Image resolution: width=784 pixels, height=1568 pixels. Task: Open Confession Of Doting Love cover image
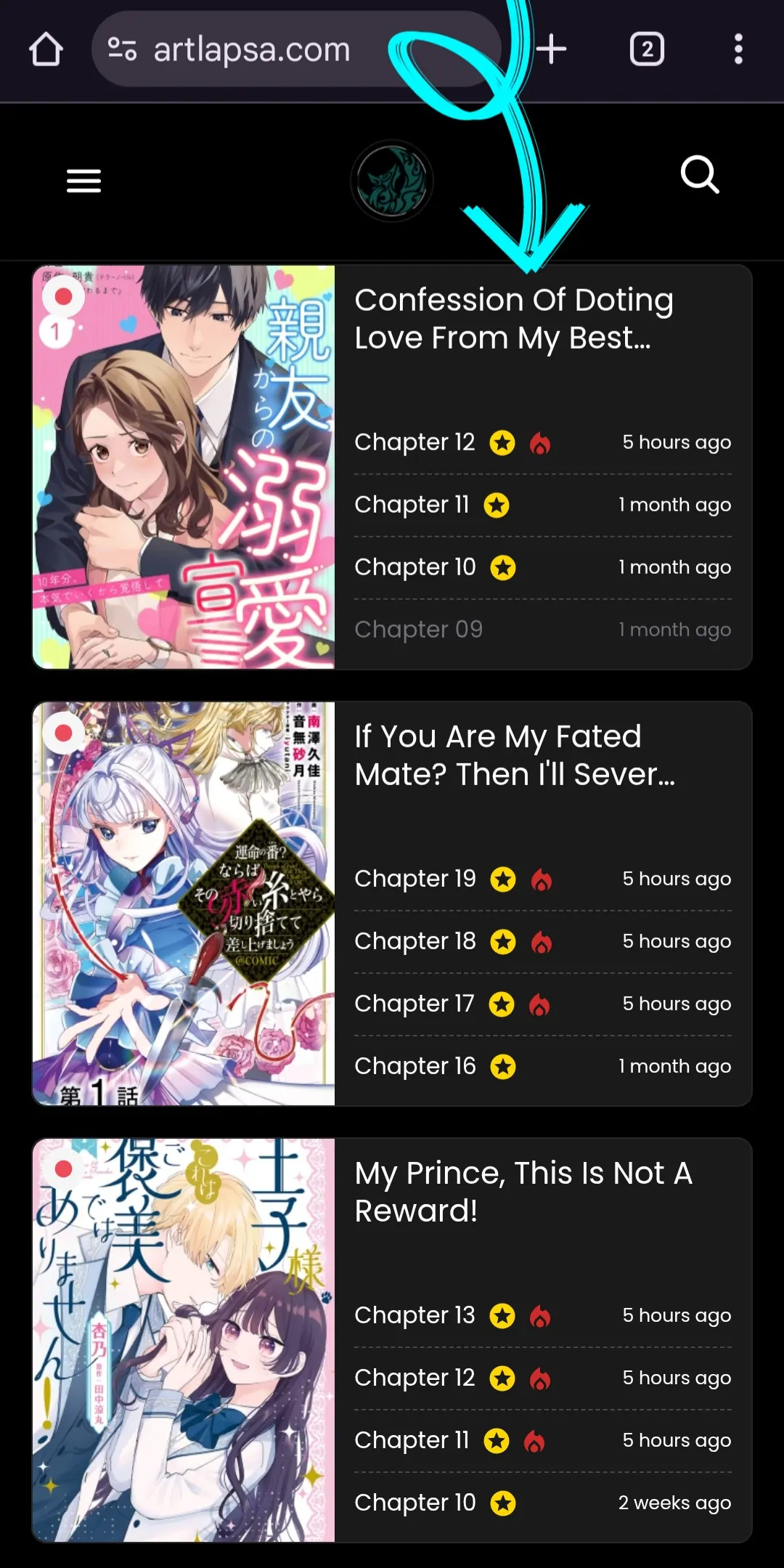(183, 466)
